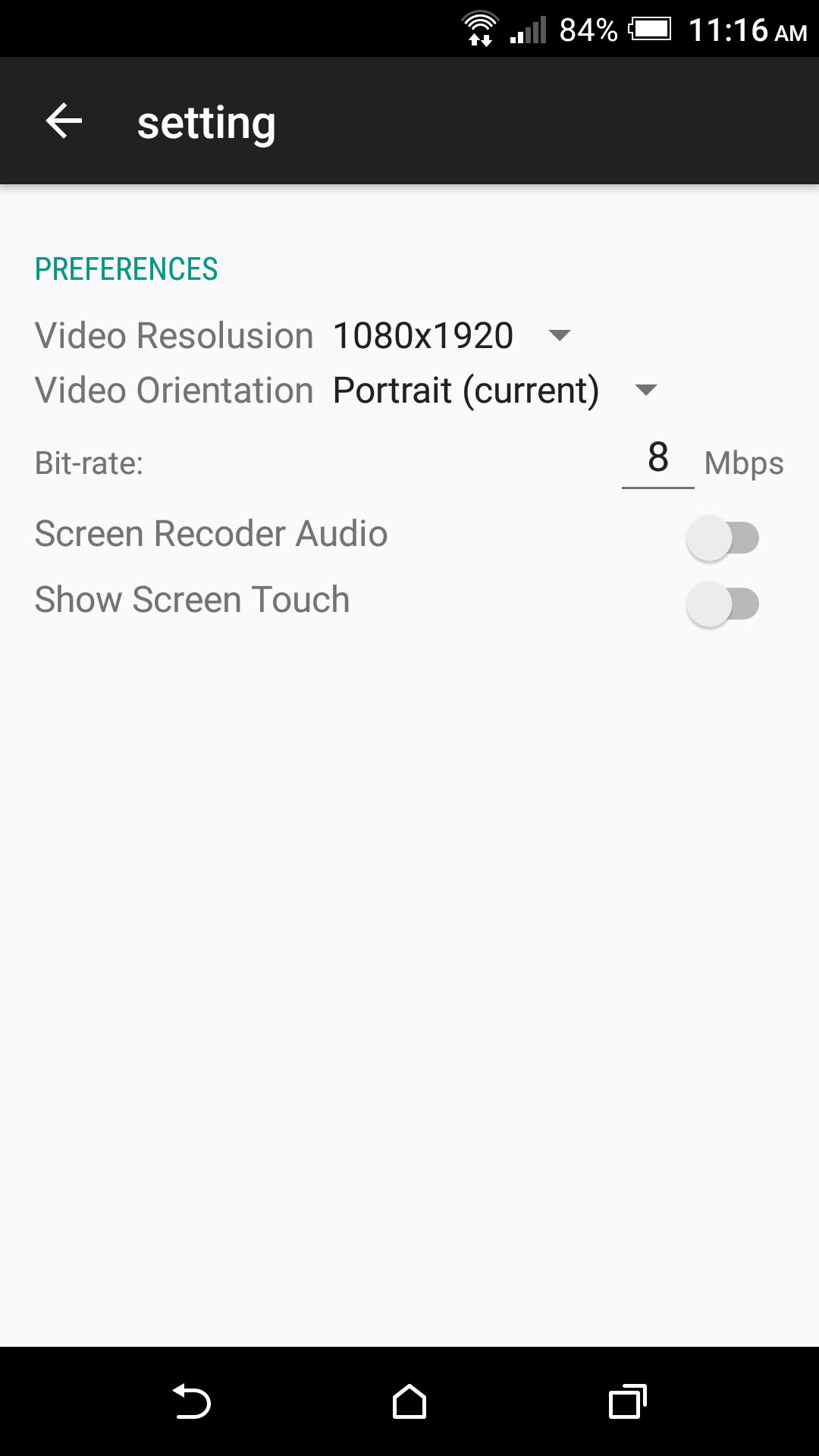
Task: Tap the Screen Recoder Audio label
Action: click(x=211, y=533)
